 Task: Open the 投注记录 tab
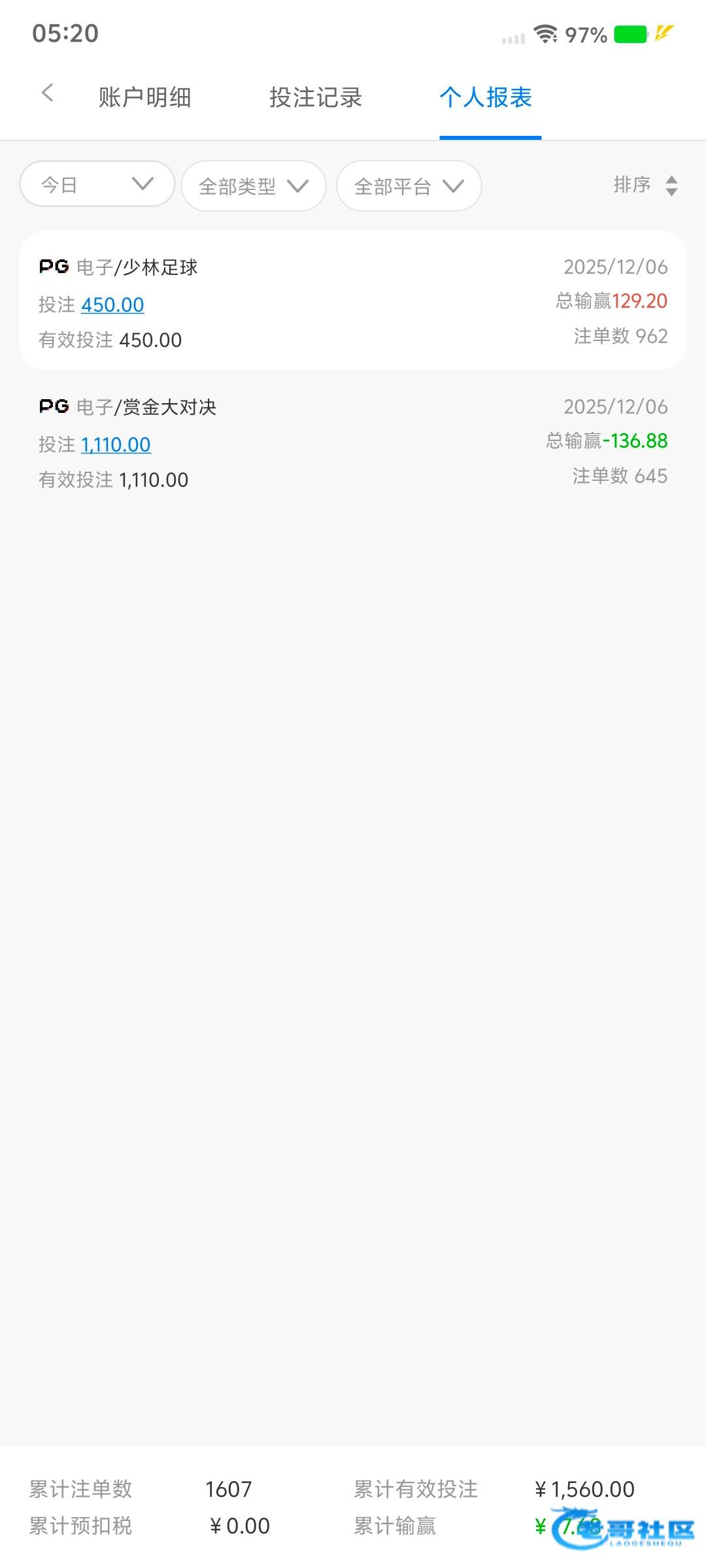[x=316, y=97]
